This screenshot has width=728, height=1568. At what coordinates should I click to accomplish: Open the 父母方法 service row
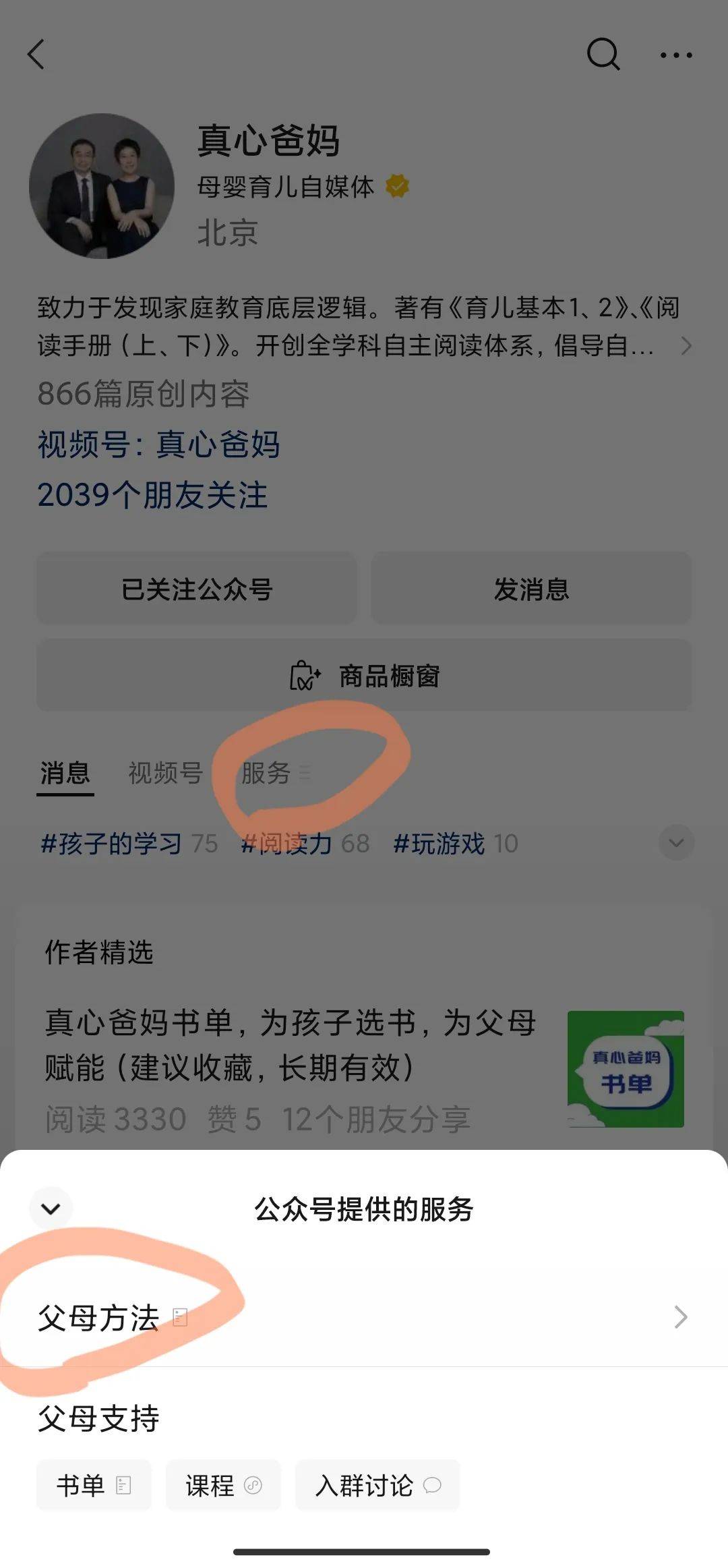pos(364,1316)
